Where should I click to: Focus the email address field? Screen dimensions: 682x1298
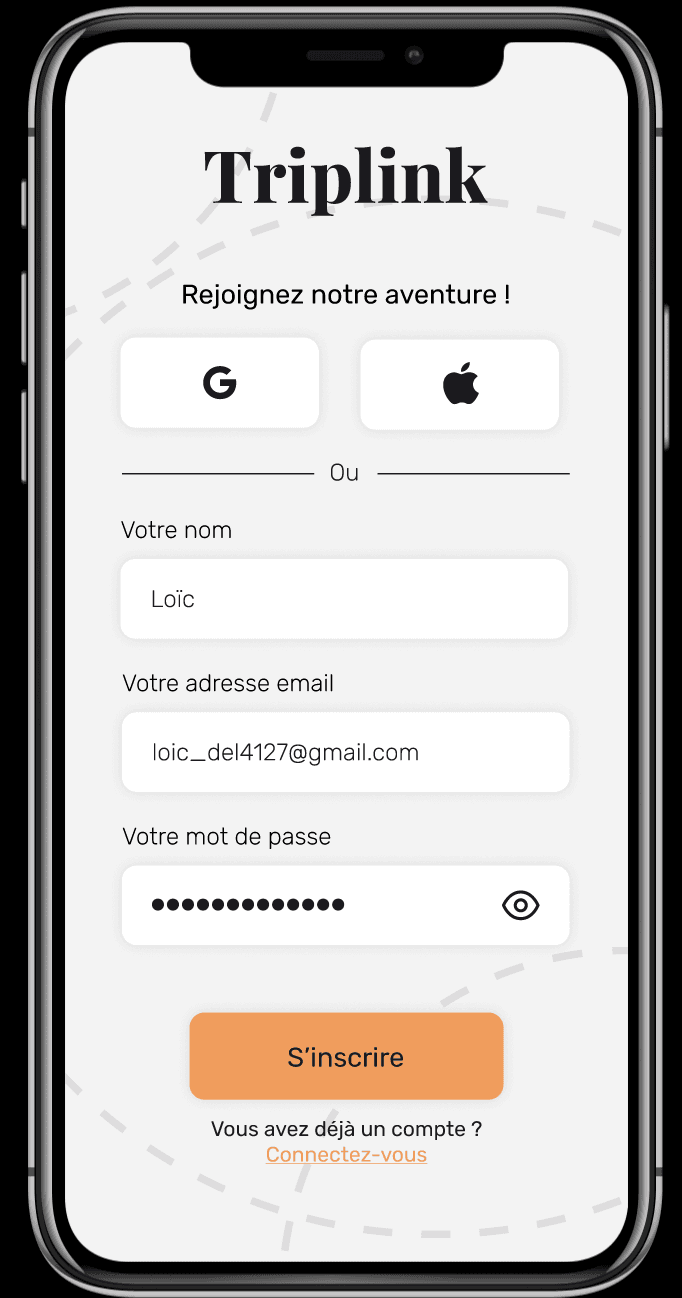[x=344, y=752]
